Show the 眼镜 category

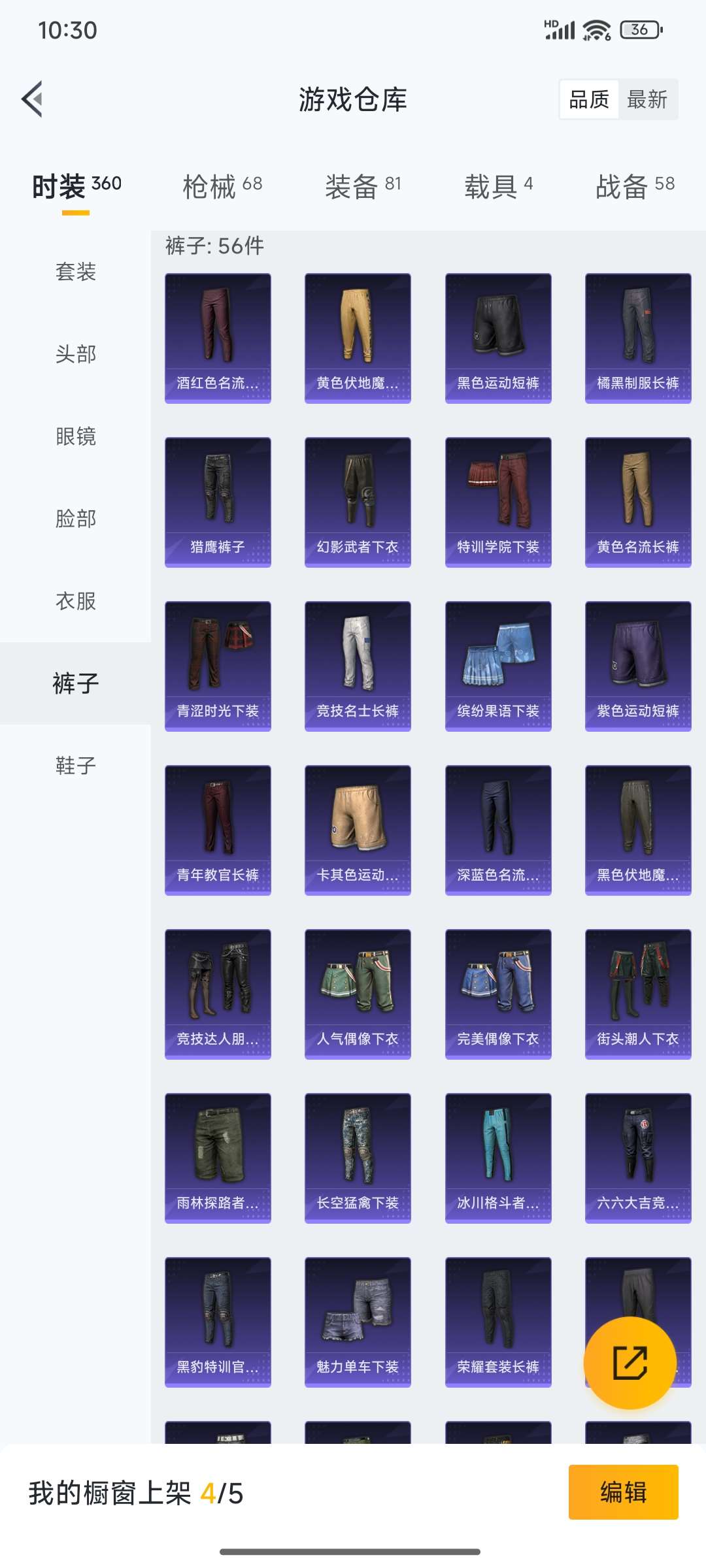[76, 436]
